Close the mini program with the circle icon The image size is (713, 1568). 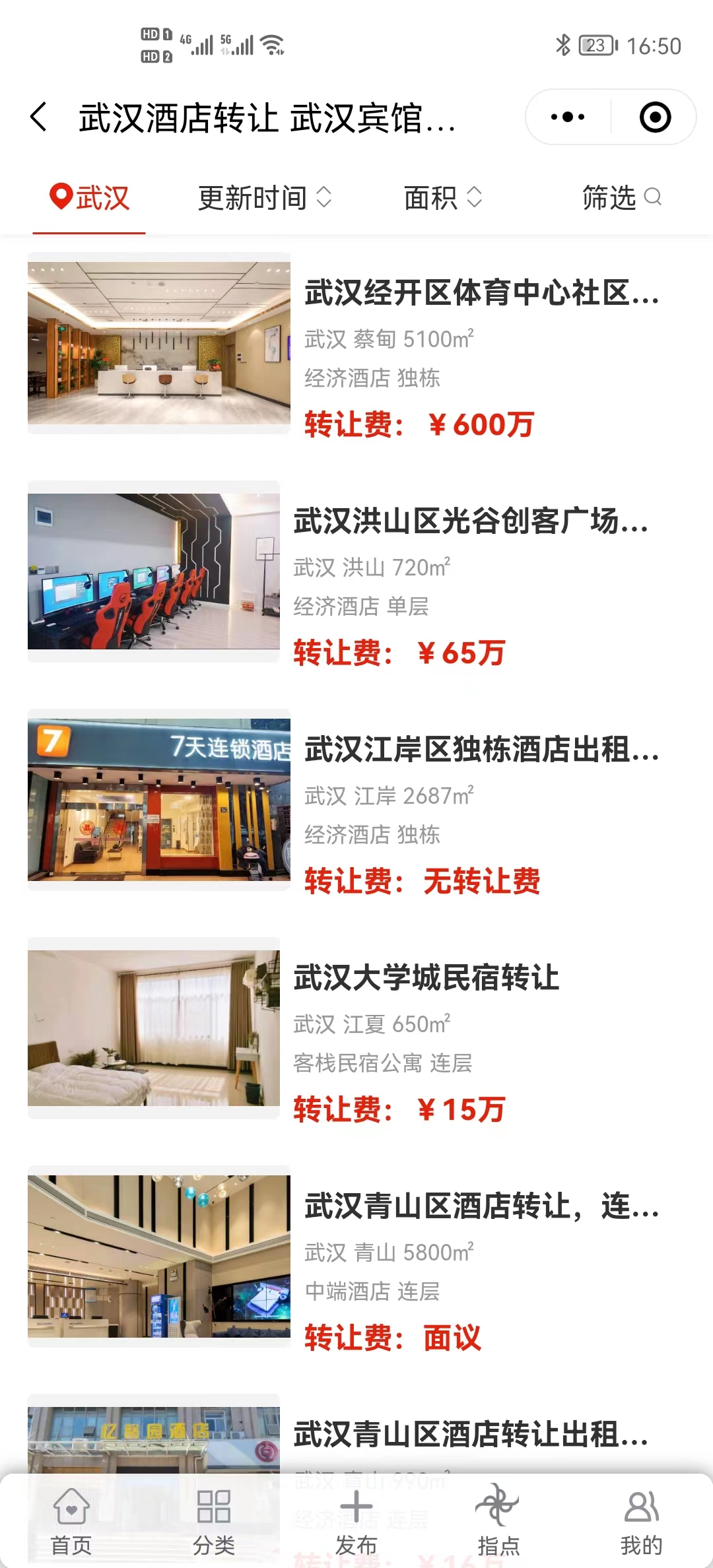point(655,117)
